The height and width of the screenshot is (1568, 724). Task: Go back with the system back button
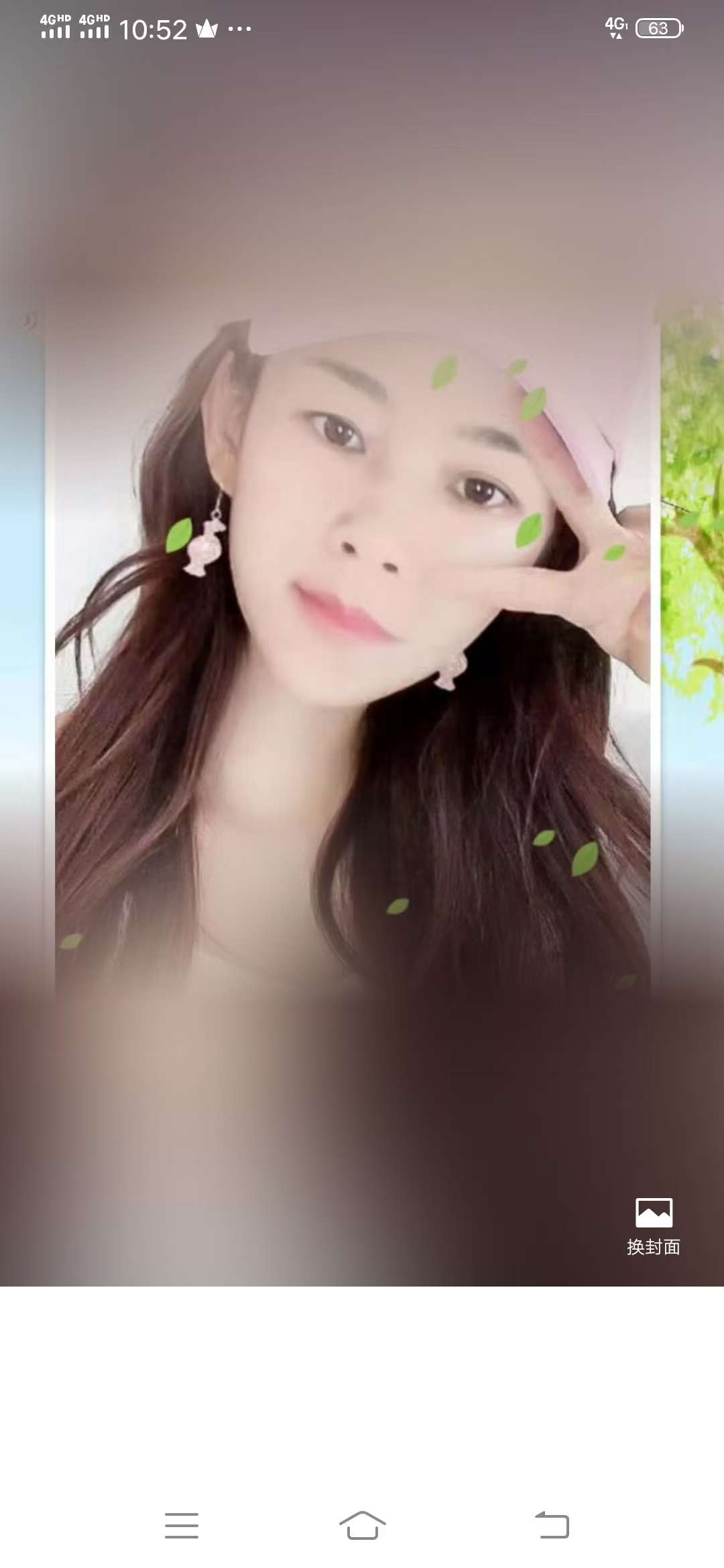pos(552,1525)
